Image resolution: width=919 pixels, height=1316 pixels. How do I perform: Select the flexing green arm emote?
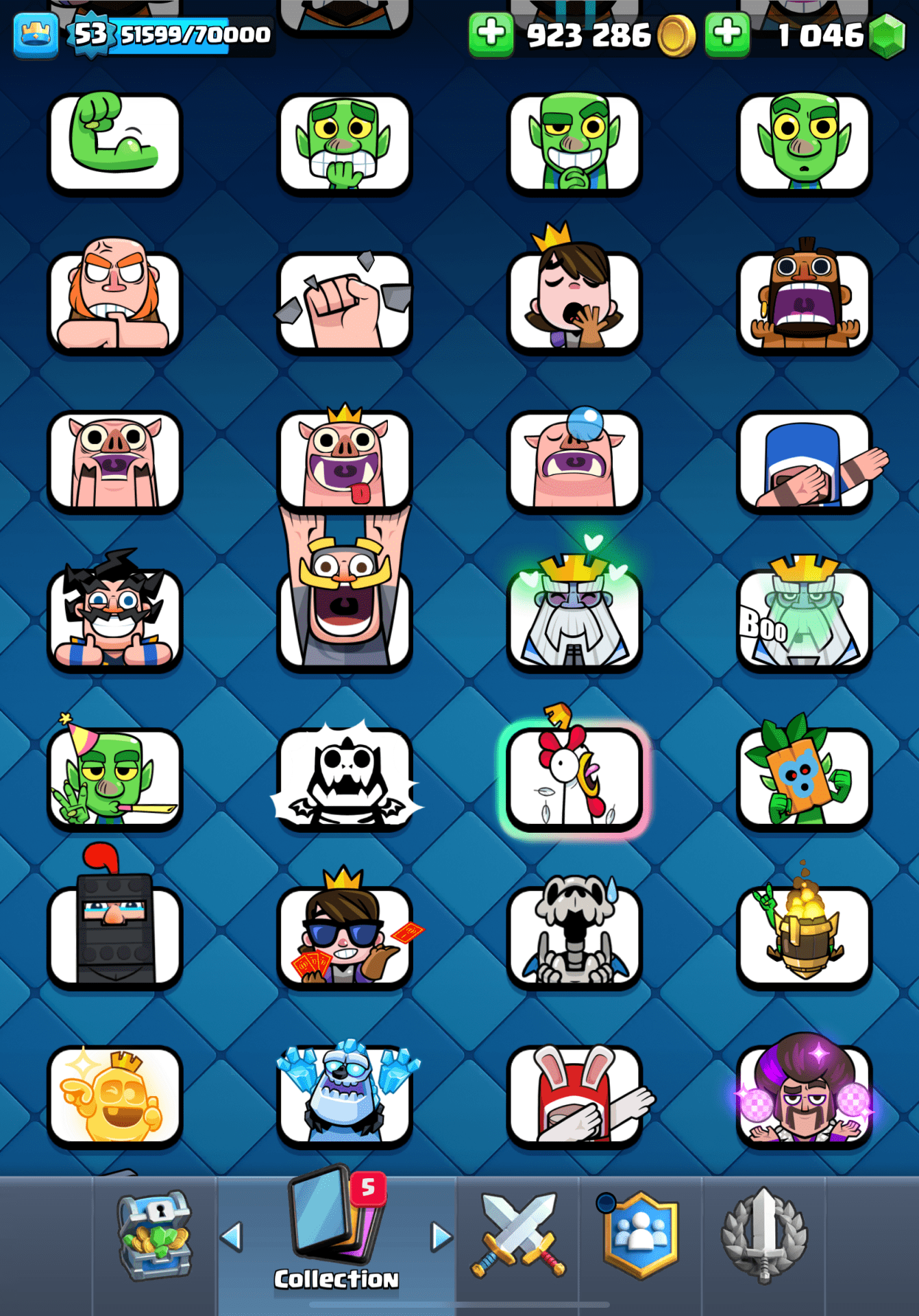click(x=115, y=143)
